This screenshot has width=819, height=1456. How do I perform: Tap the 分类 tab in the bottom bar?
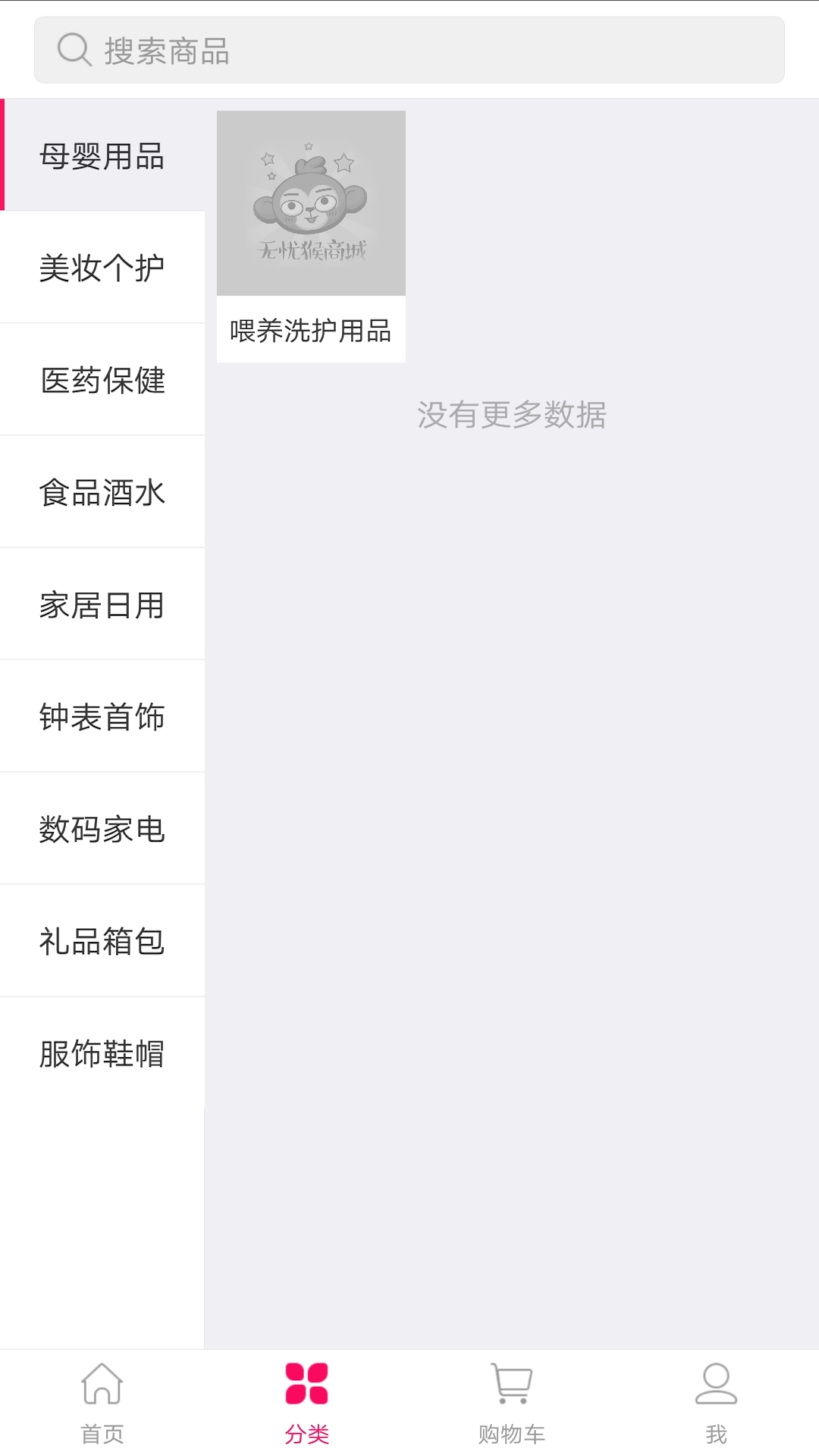307,1403
